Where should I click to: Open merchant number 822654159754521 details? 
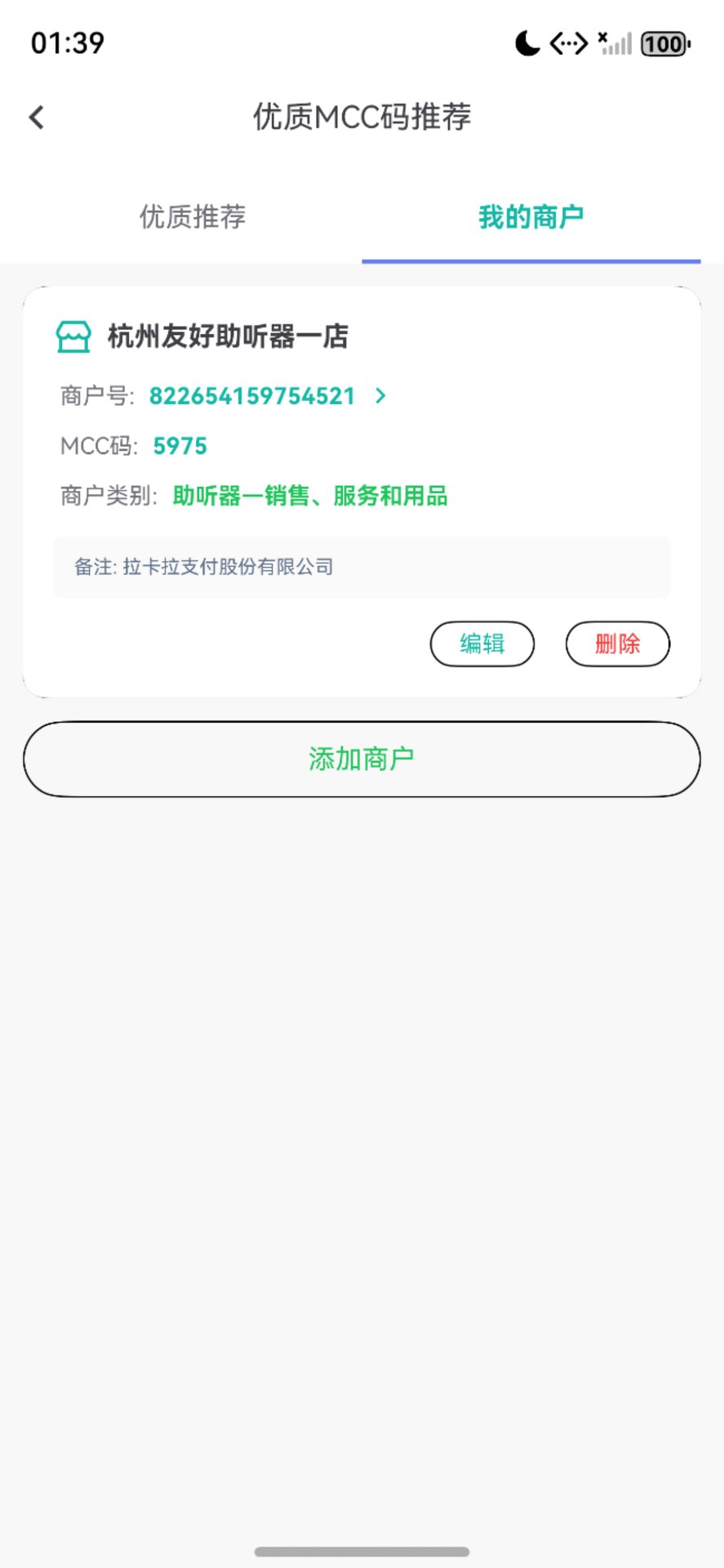tap(380, 396)
